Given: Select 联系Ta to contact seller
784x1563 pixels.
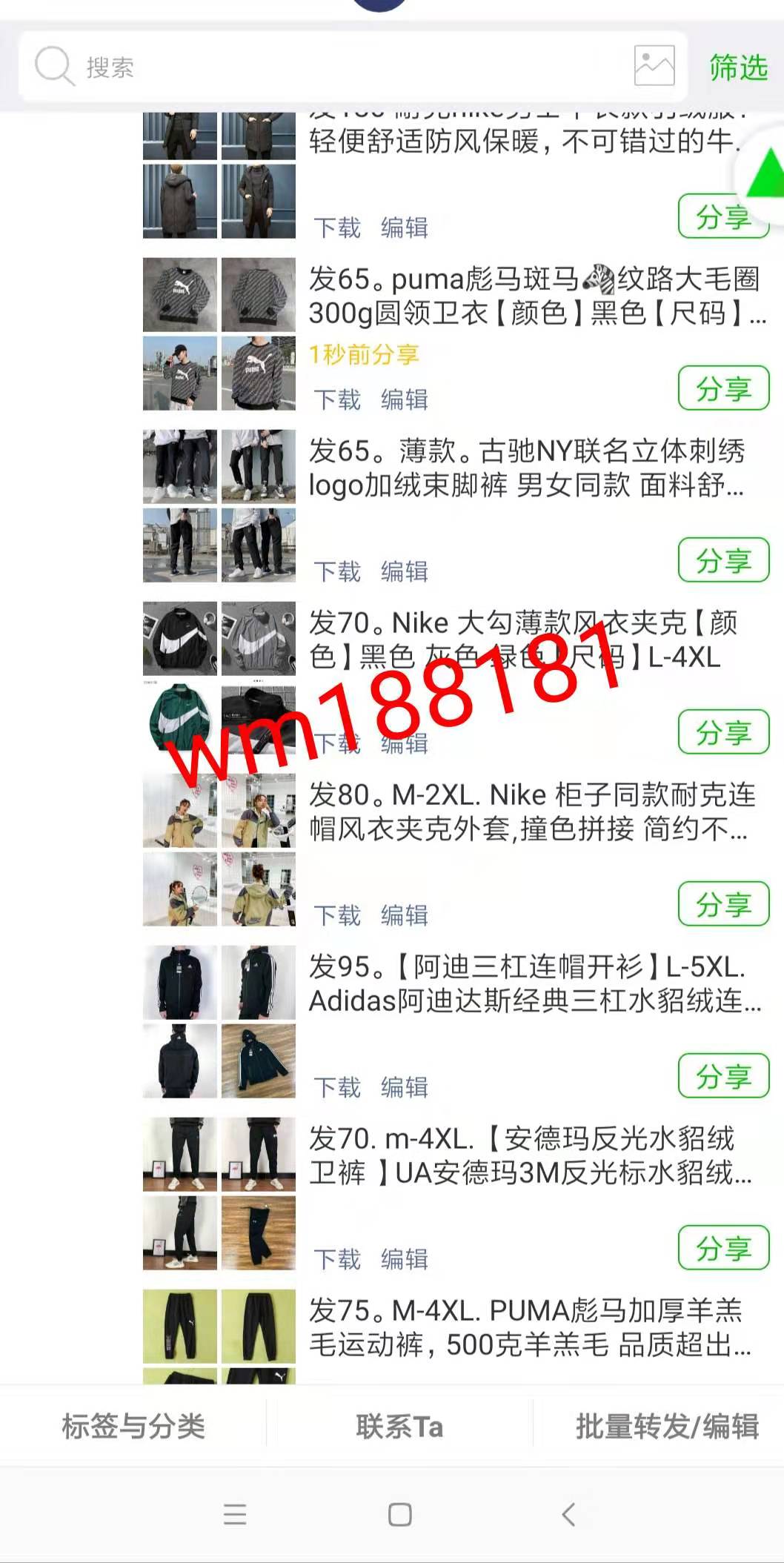Looking at the screenshot, I should (x=399, y=1426).
